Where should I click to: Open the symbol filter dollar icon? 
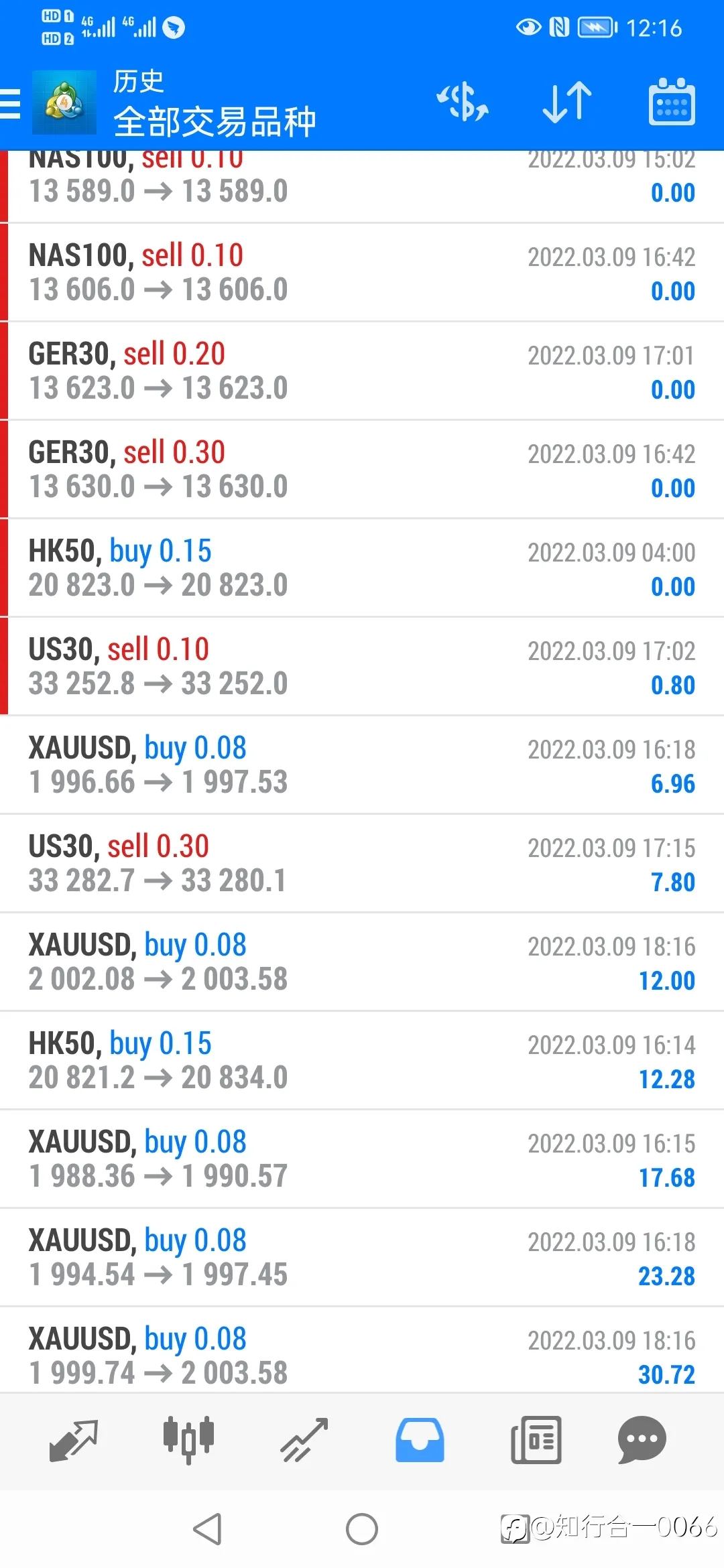pos(463,103)
